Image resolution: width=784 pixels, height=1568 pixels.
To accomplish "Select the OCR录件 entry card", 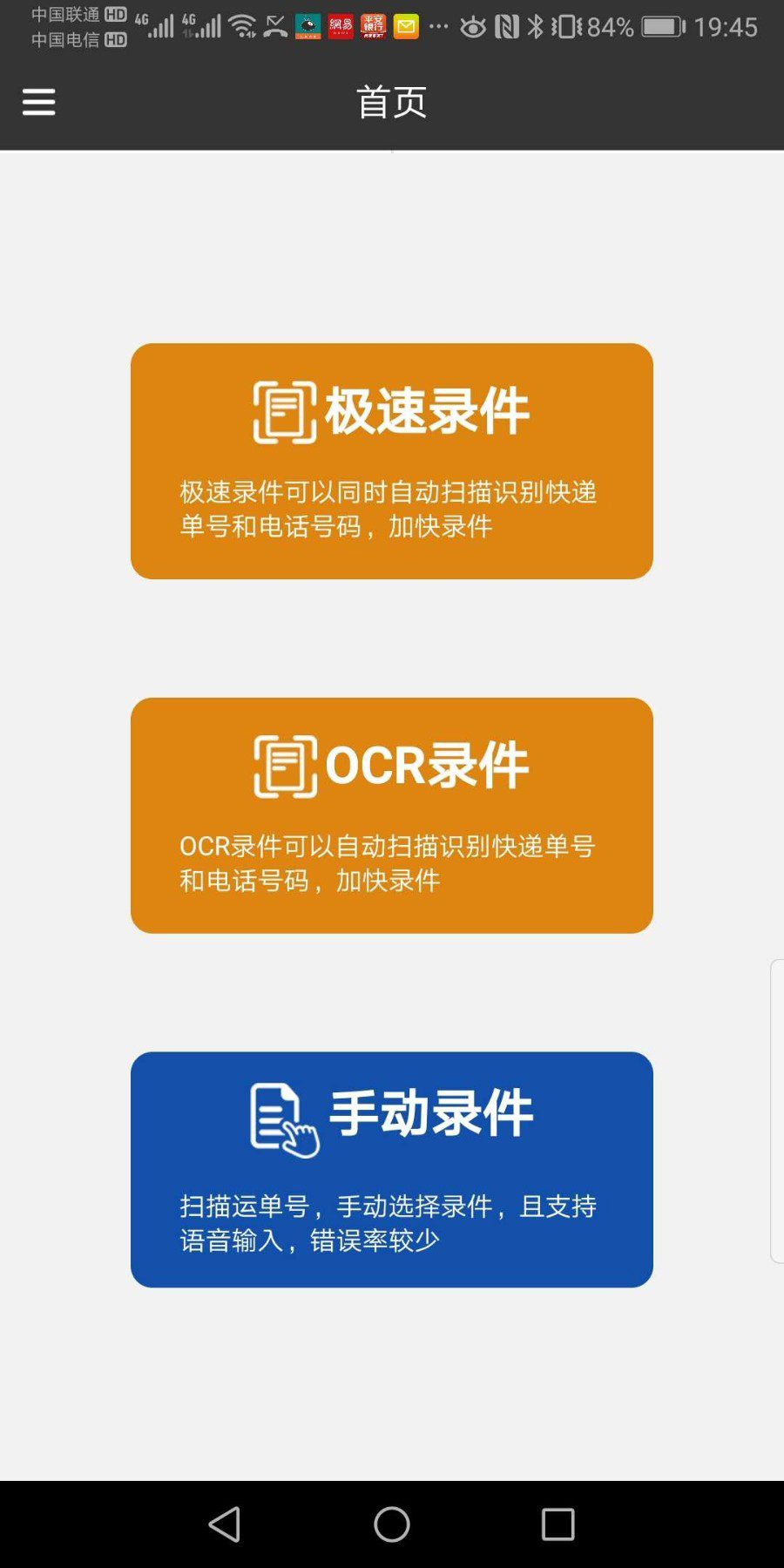I will pos(391,815).
